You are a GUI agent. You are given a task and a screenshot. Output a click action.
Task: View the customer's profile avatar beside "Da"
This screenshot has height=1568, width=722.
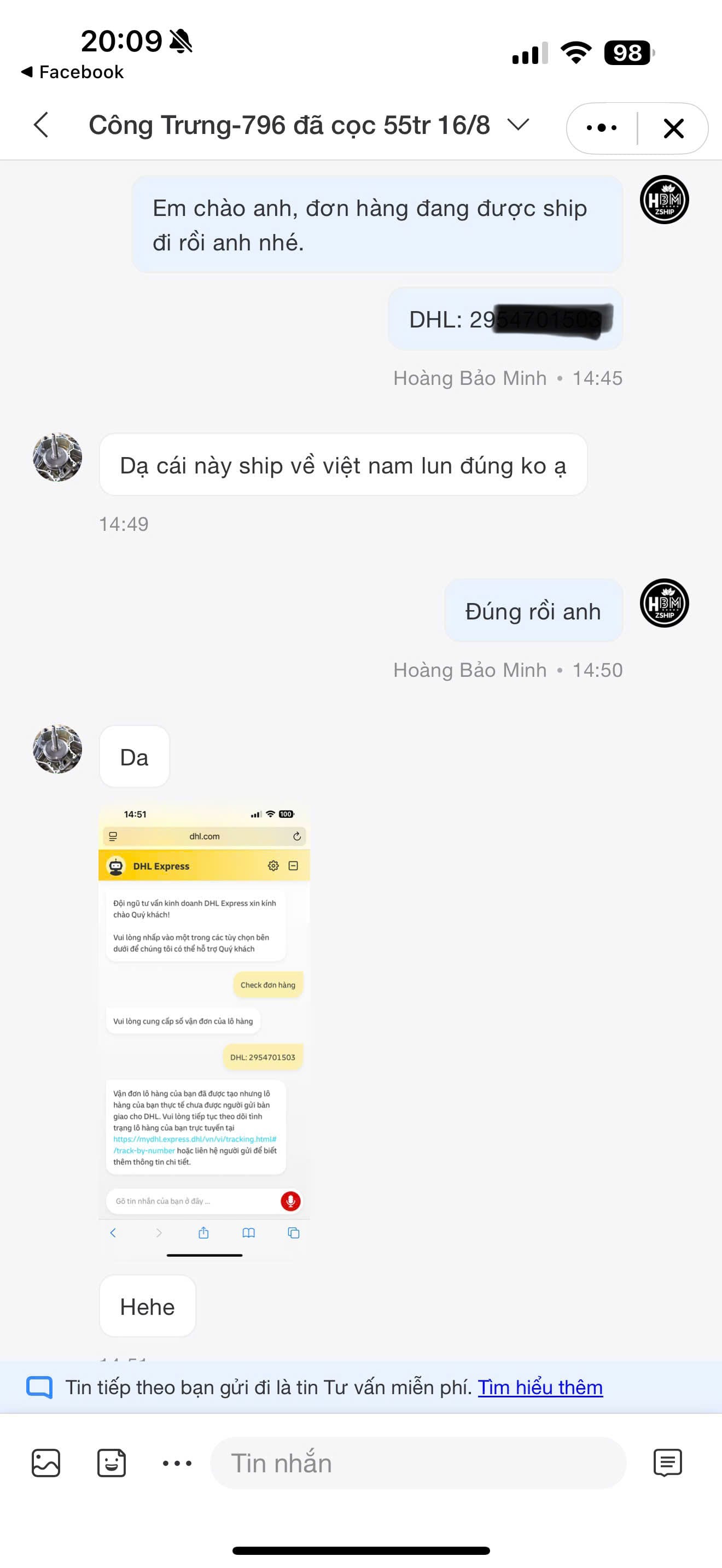click(x=57, y=748)
